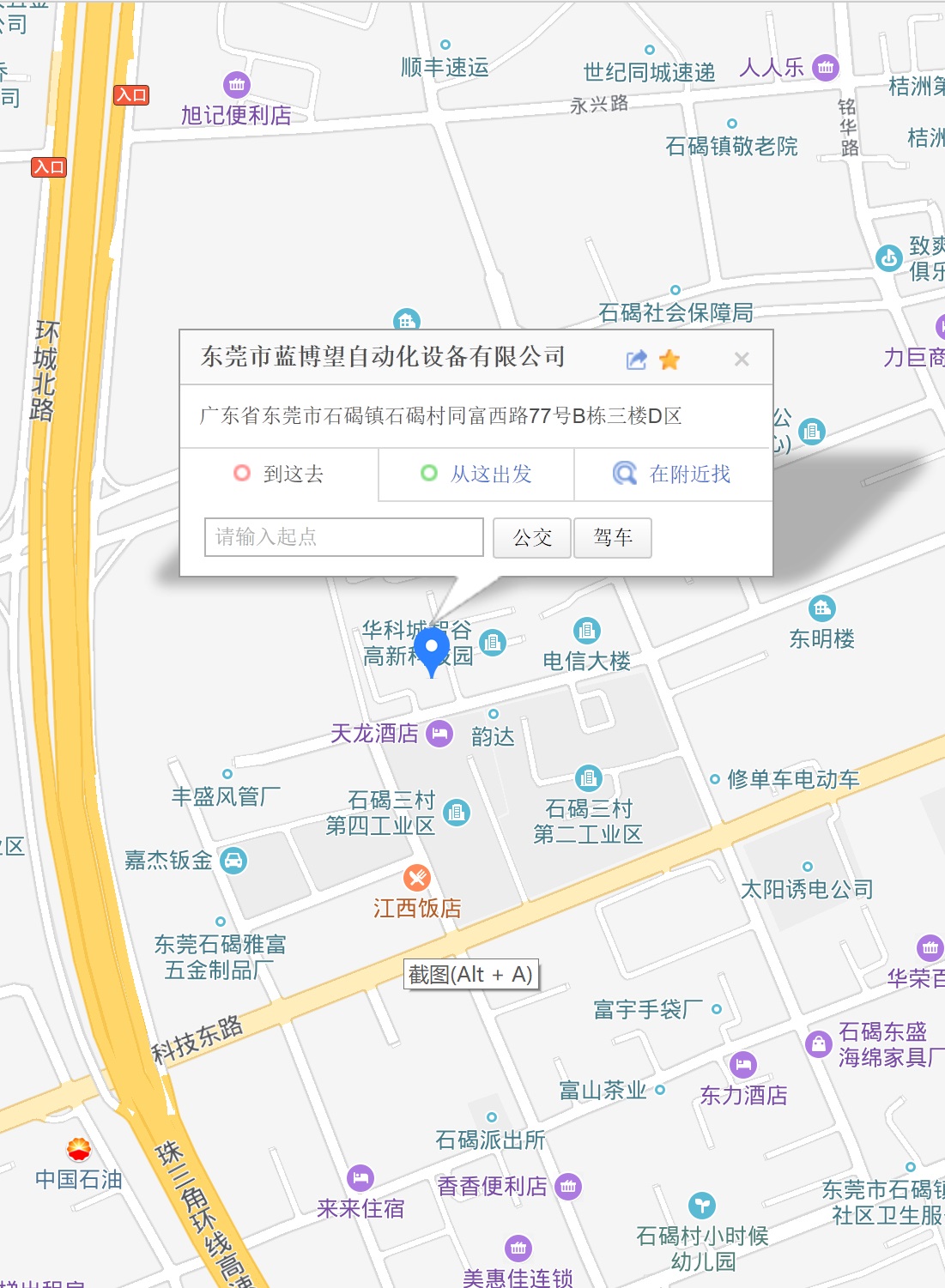Click the 截图(Alt + A) screenshot button
The height and width of the screenshot is (1288, 945).
pos(470,975)
